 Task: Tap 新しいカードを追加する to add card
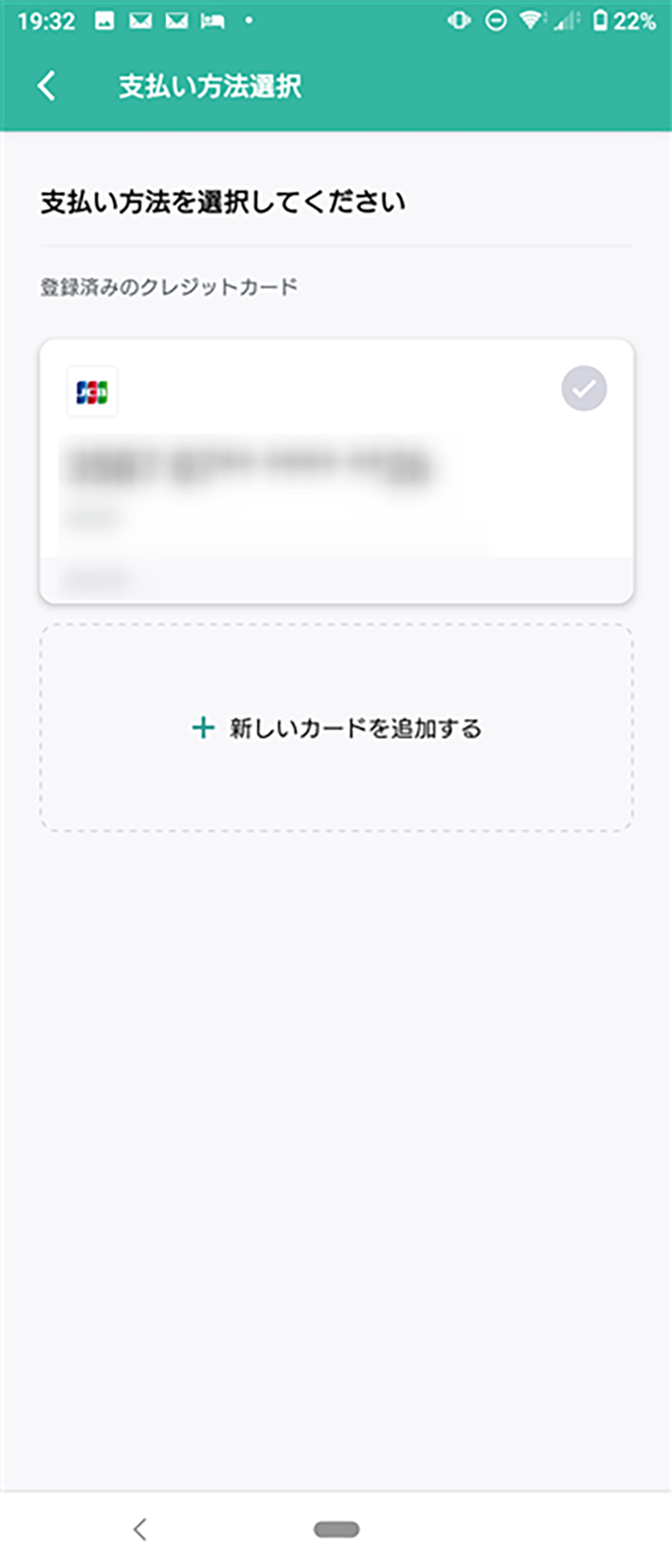(336, 728)
